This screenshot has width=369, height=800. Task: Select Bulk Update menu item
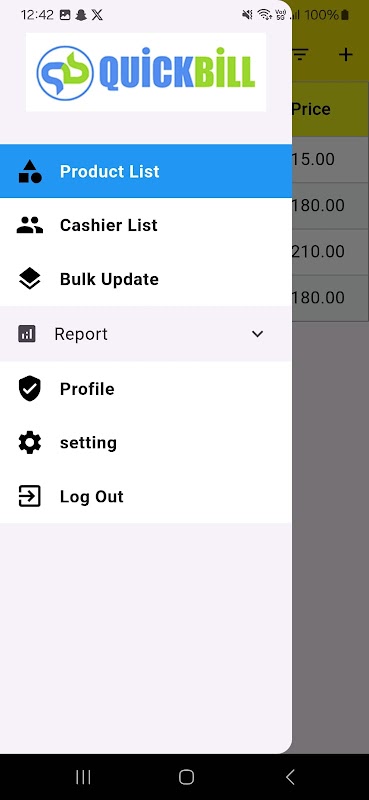coord(146,279)
